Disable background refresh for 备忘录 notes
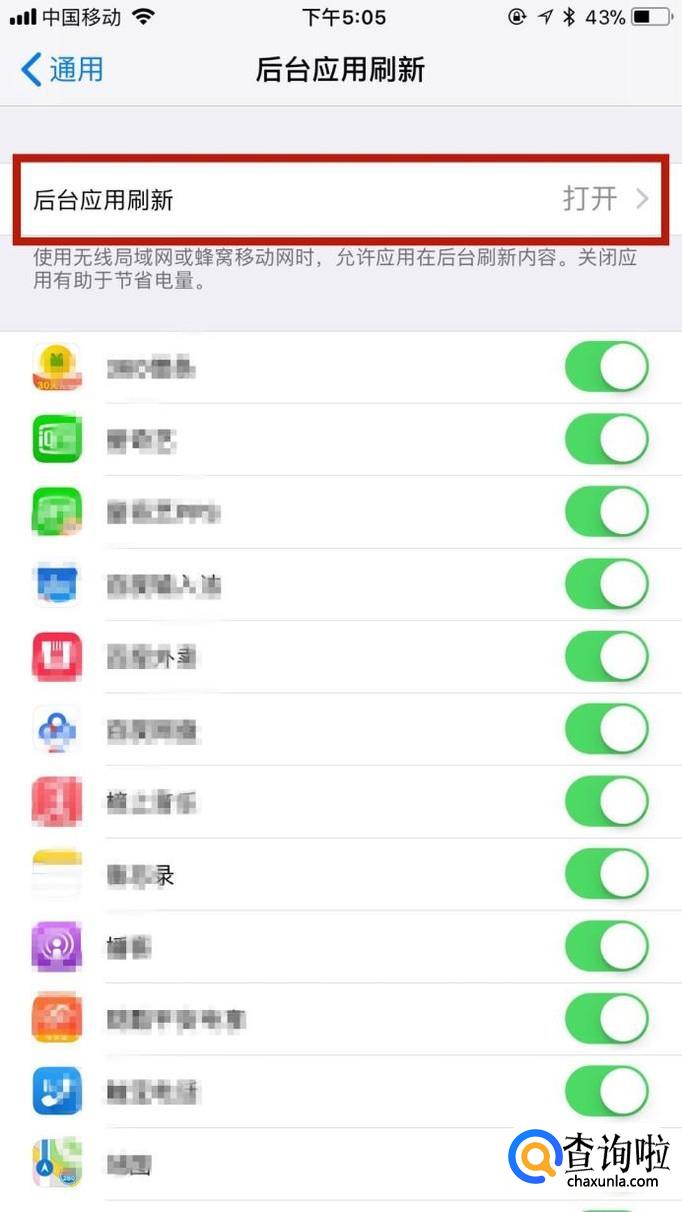This screenshot has height=1212, width=682. (x=606, y=874)
